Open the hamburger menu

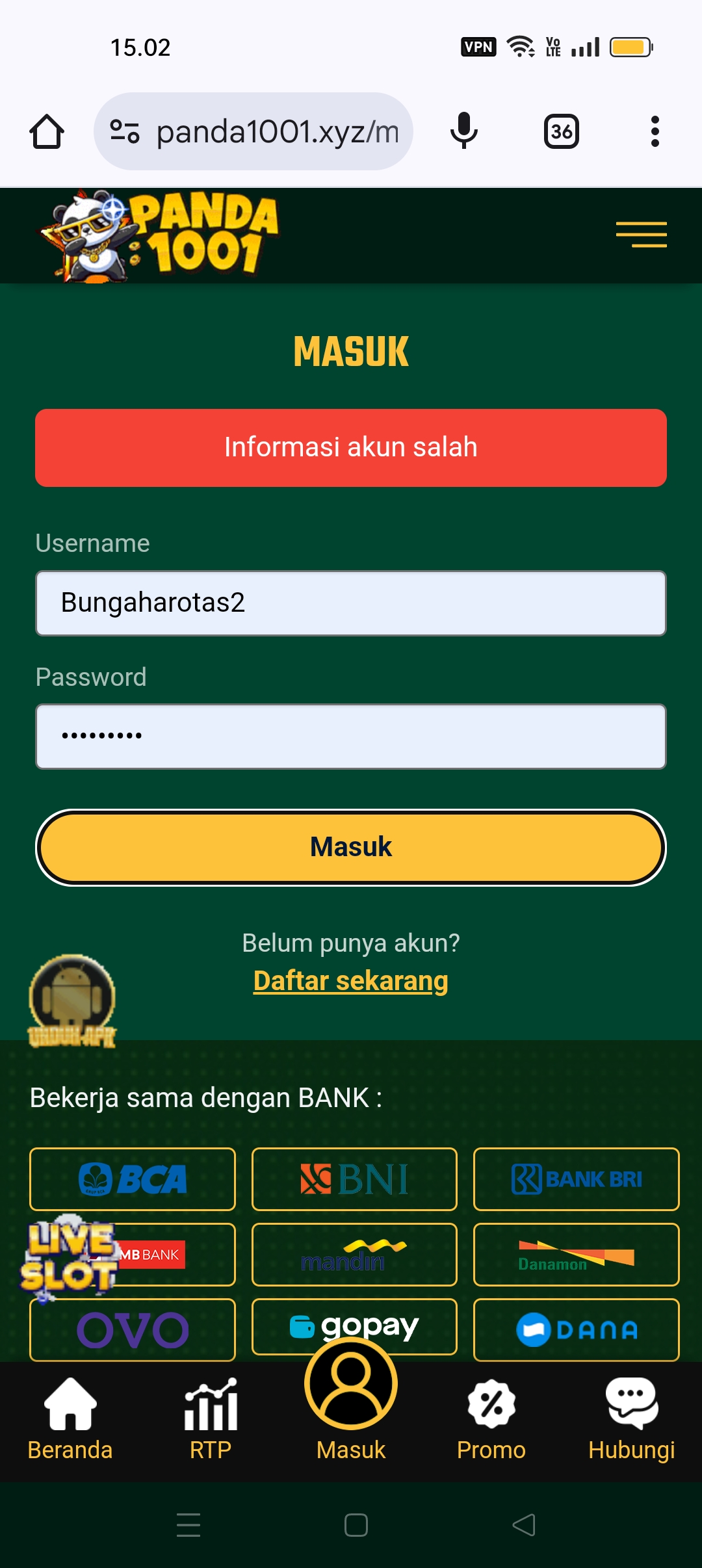(x=641, y=235)
